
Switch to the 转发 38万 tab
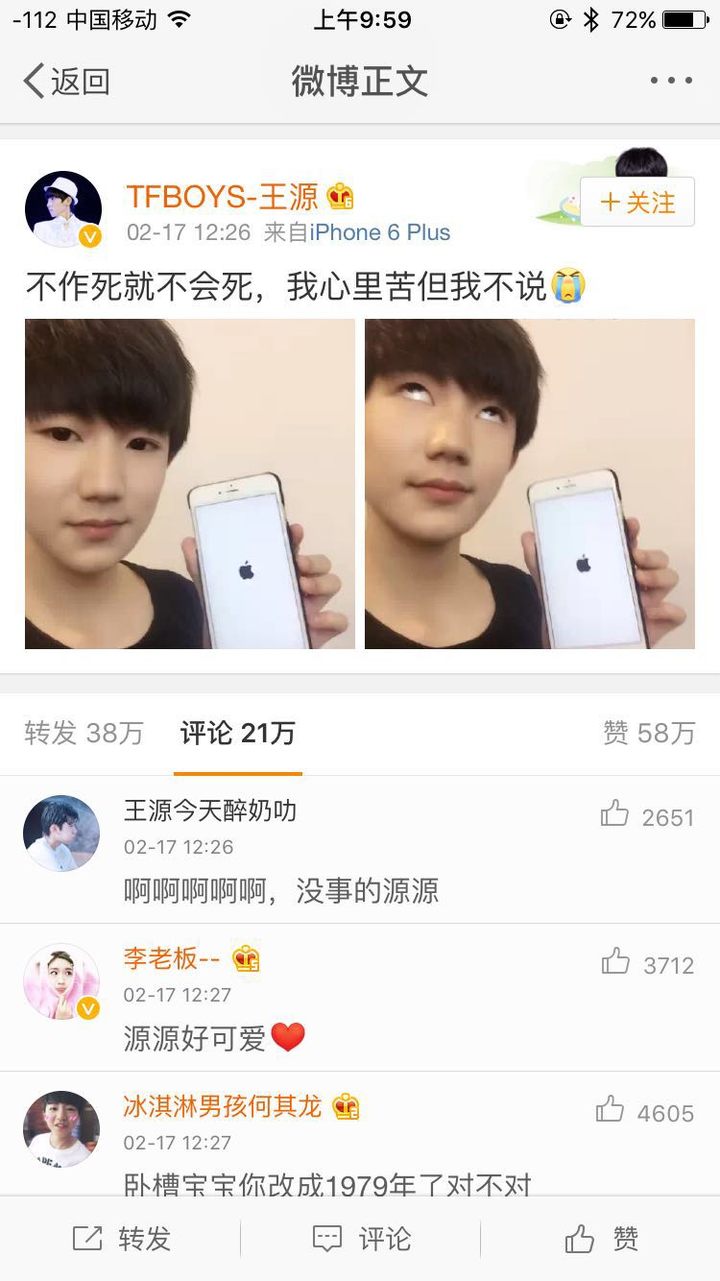pos(84,733)
